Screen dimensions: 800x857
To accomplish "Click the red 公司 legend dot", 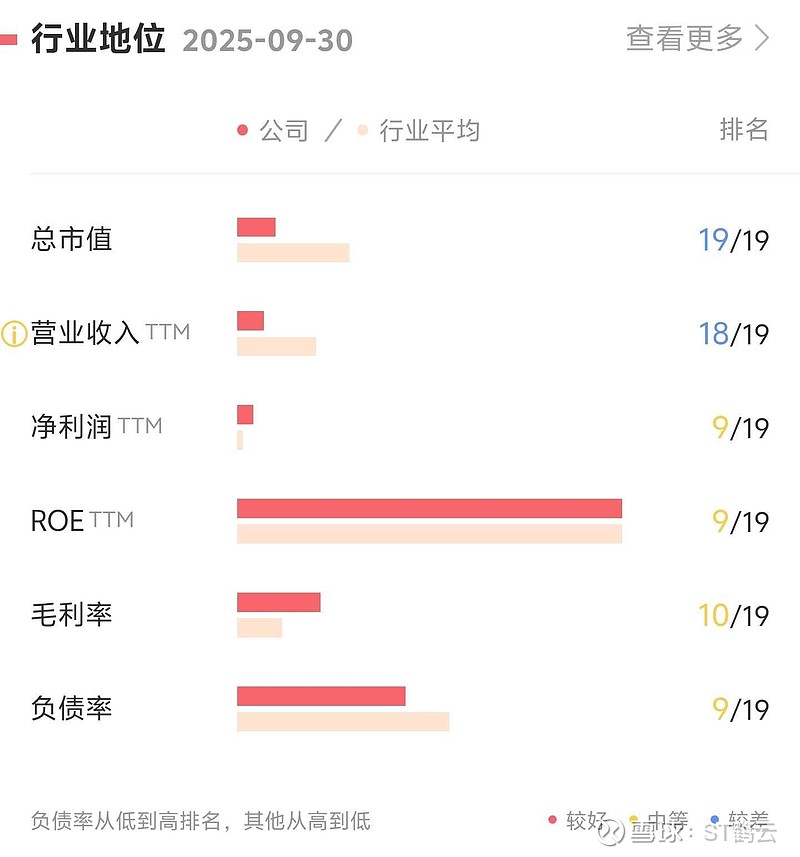I will click(240, 130).
